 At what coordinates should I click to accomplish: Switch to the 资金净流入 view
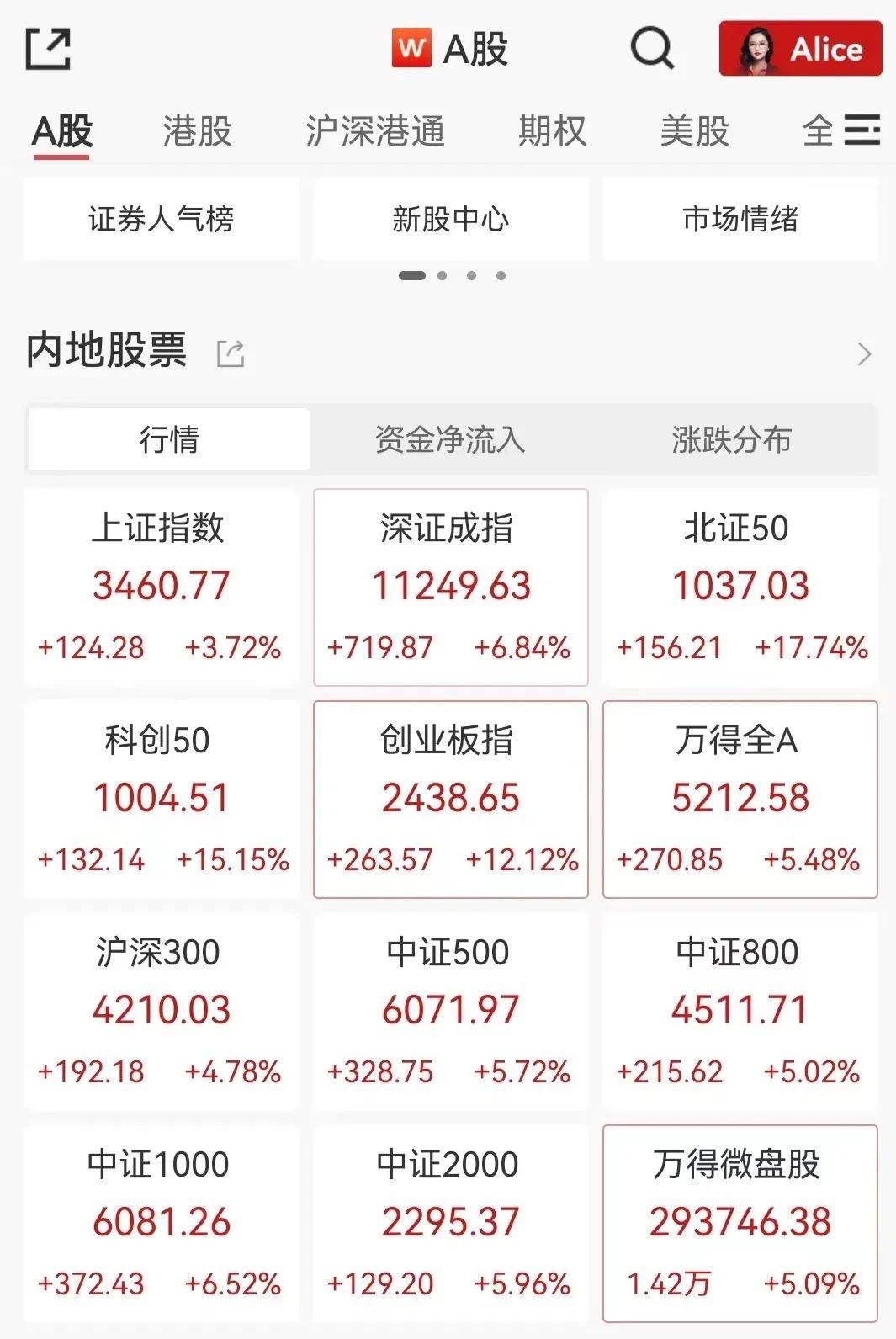tap(449, 438)
